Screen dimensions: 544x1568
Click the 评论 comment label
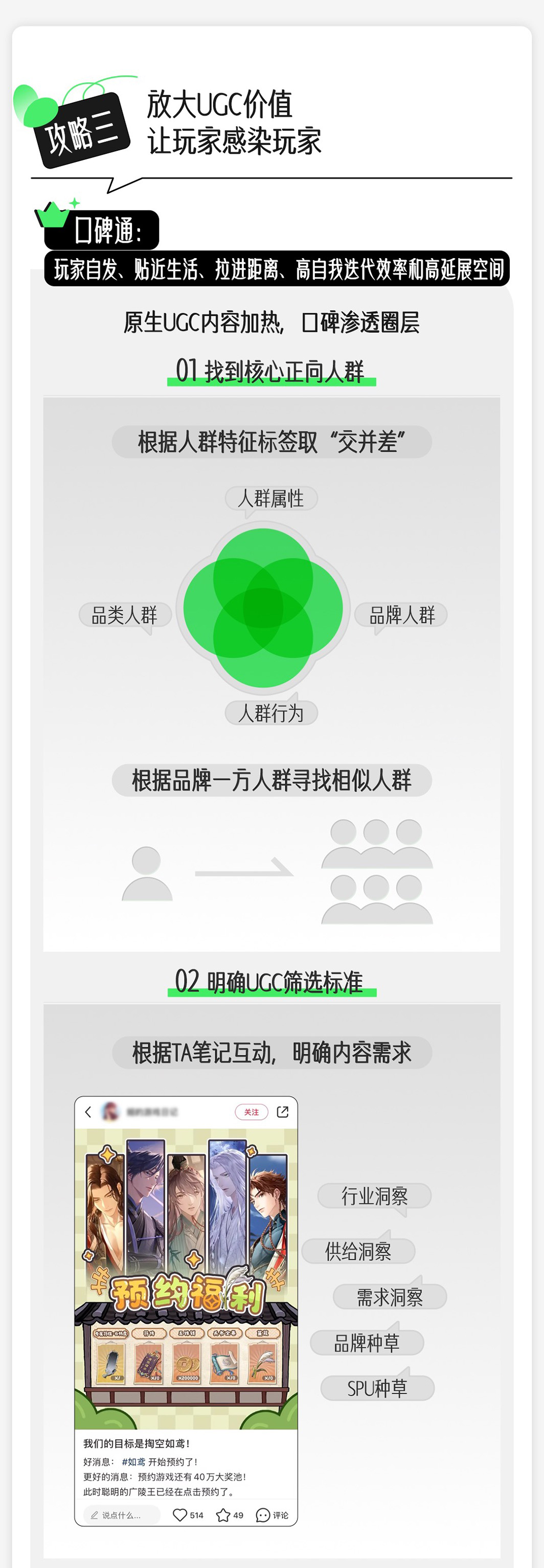point(281,1514)
